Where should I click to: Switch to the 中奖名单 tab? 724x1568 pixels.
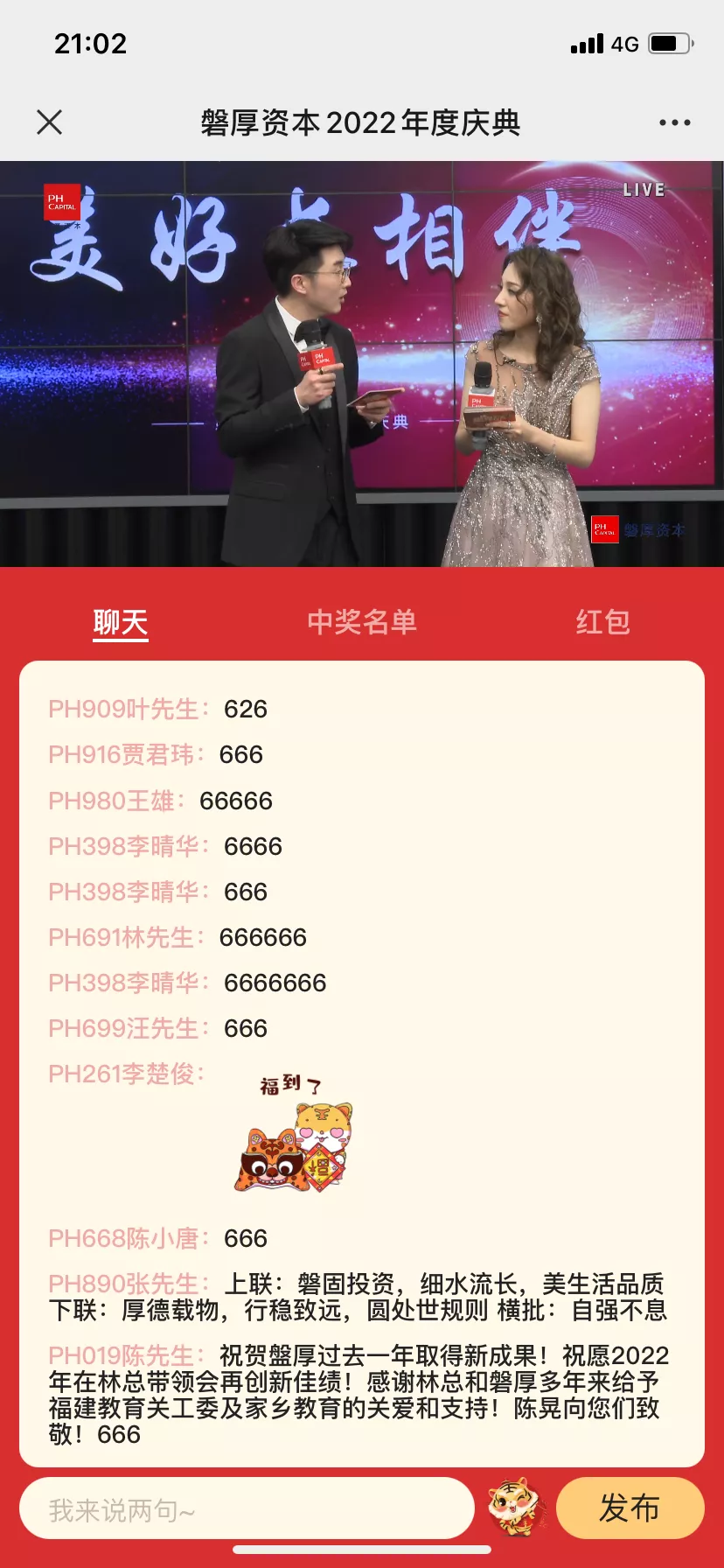coord(361,622)
